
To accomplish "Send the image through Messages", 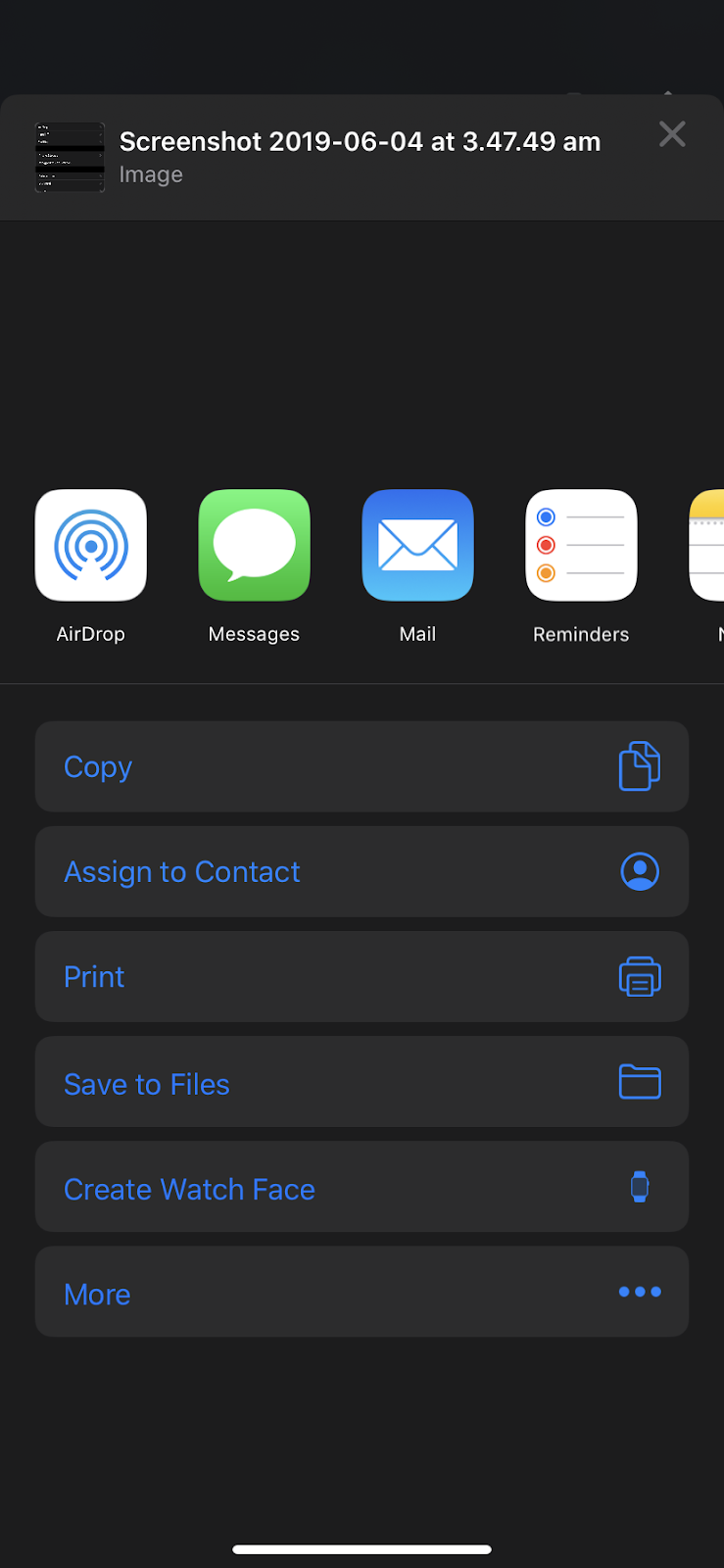I will point(255,545).
